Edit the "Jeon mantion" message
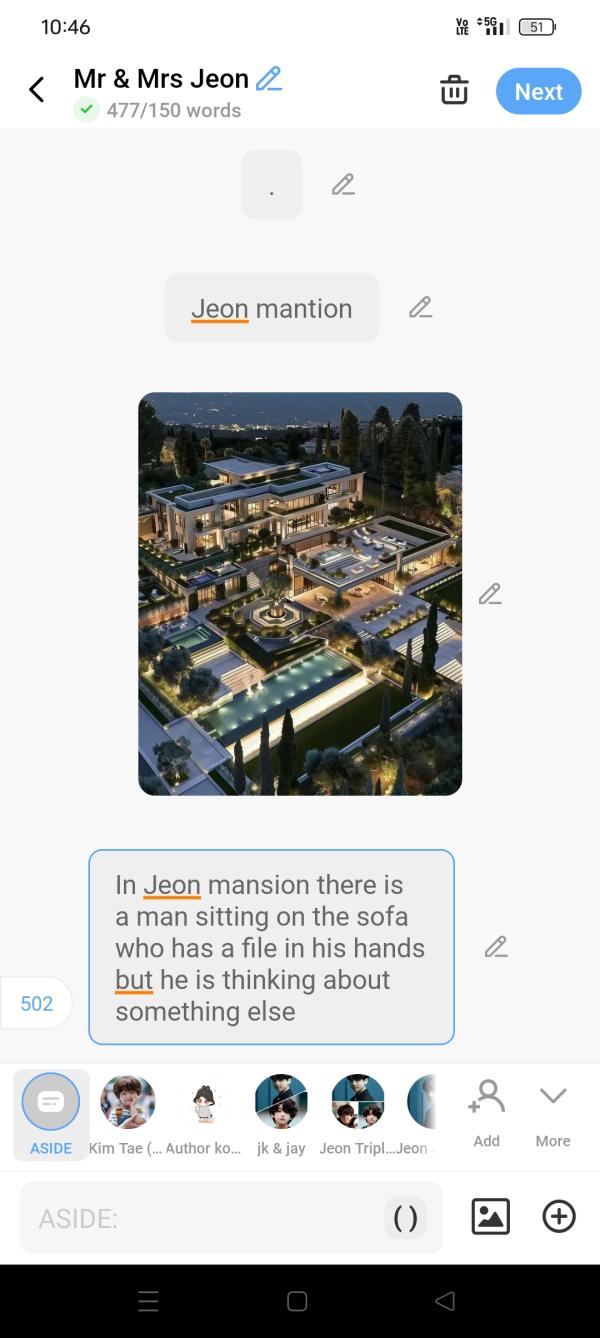The height and width of the screenshot is (1338, 600). (420, 308)
